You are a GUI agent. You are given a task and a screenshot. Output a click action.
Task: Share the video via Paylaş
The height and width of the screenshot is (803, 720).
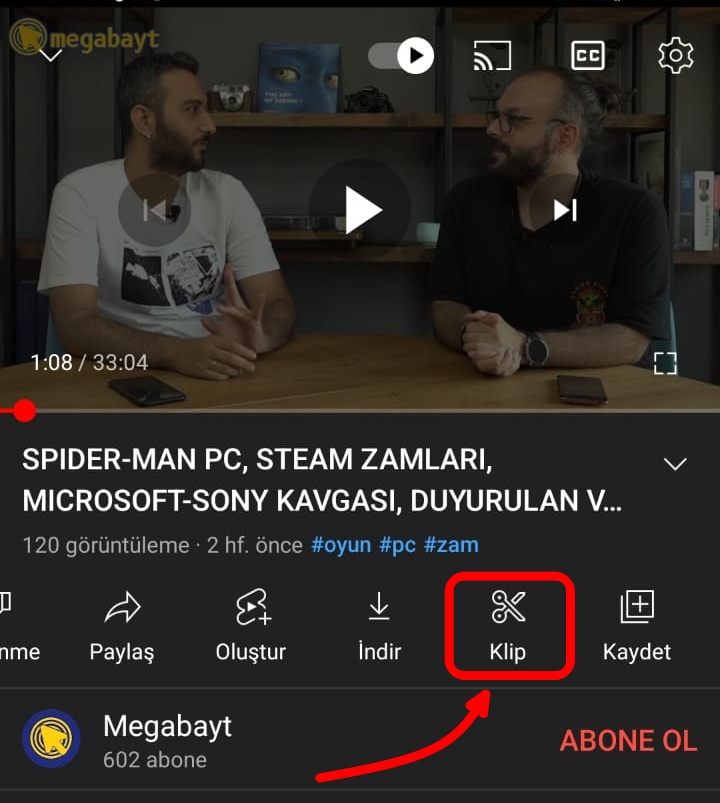pyautogui.click(x=122, y=626)
